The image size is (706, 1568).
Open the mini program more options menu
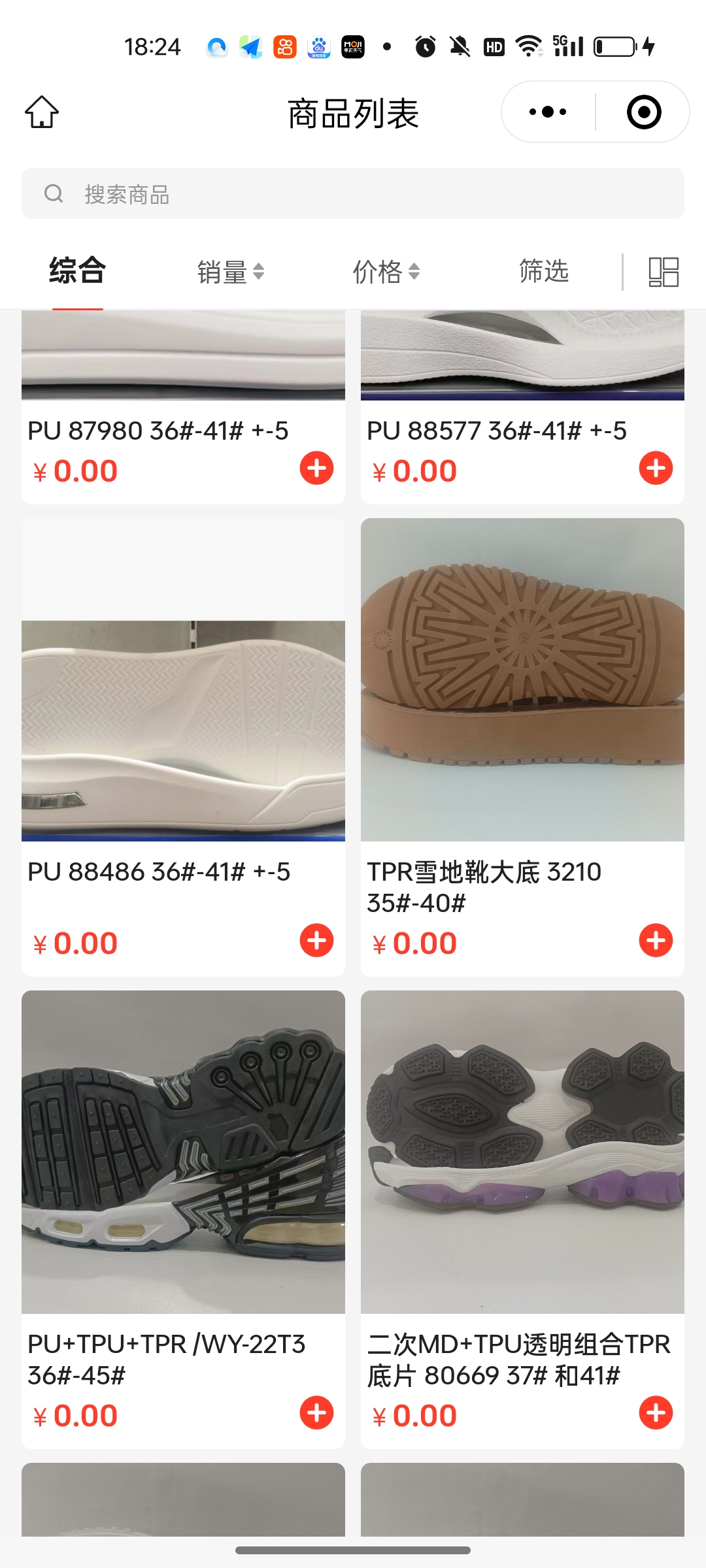(548, 112)
